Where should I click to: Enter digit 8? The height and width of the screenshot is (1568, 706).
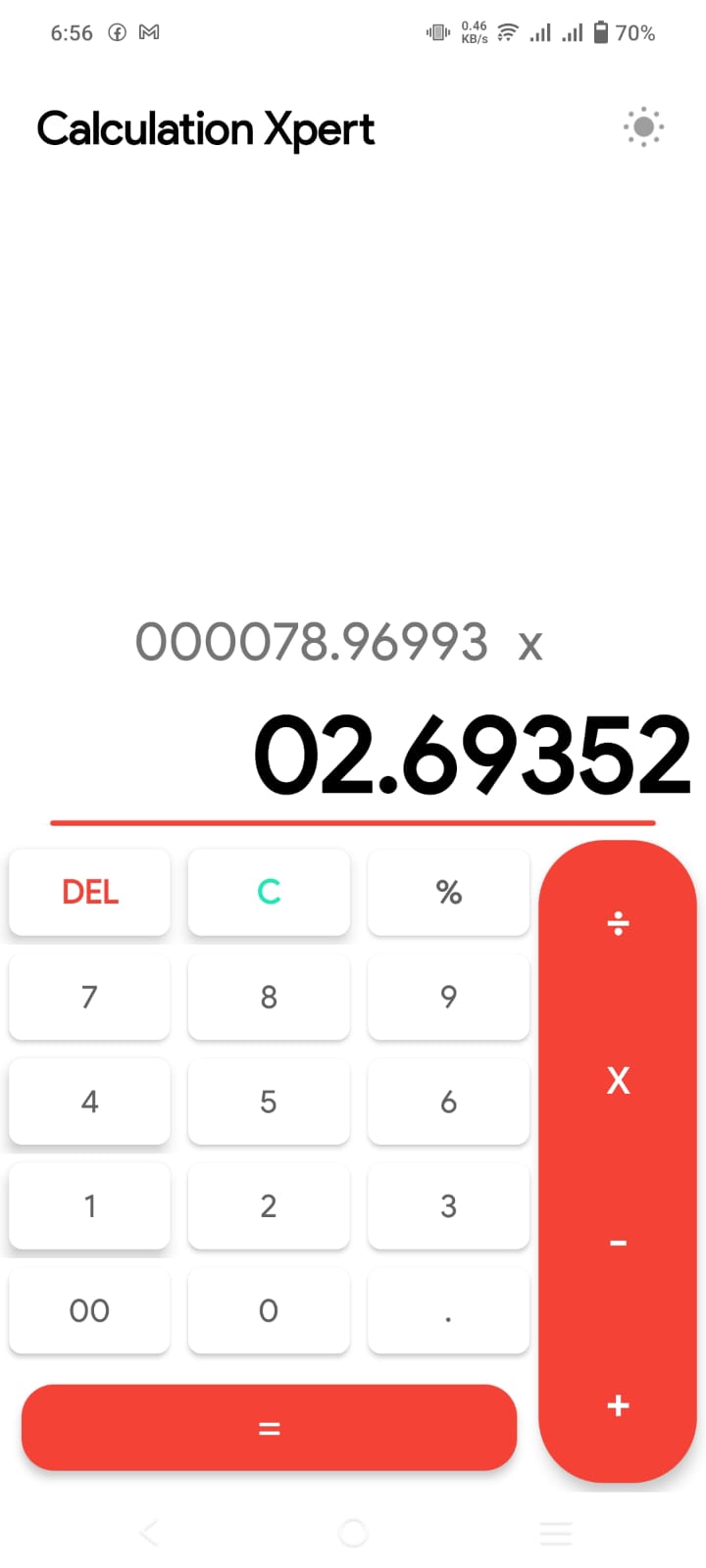point(269,997)
